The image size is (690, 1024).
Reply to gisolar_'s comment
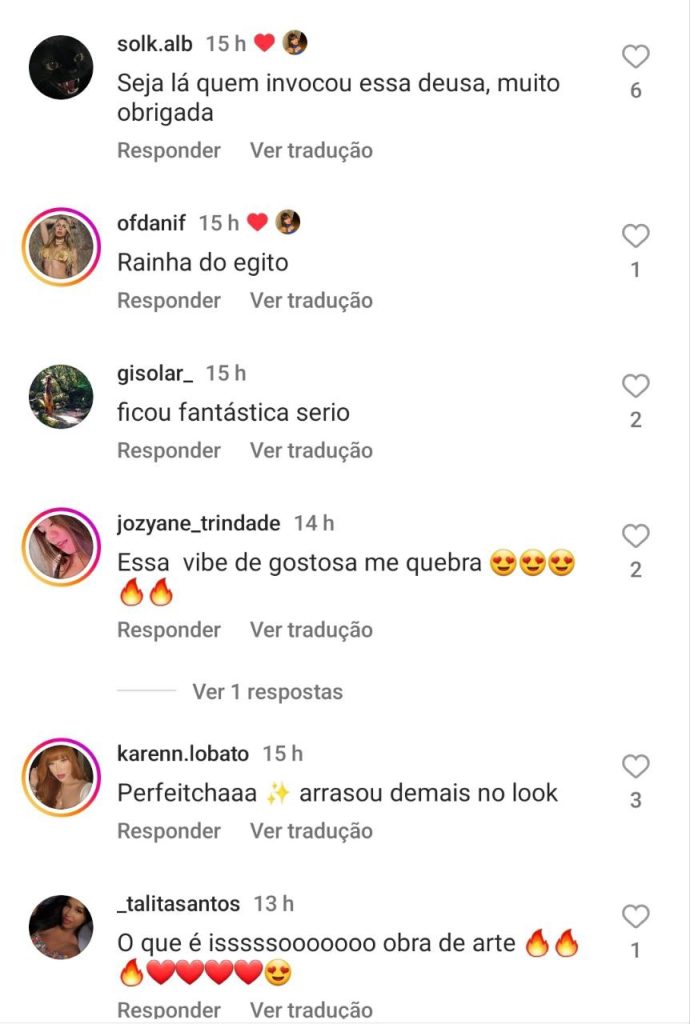pos(169,450)
